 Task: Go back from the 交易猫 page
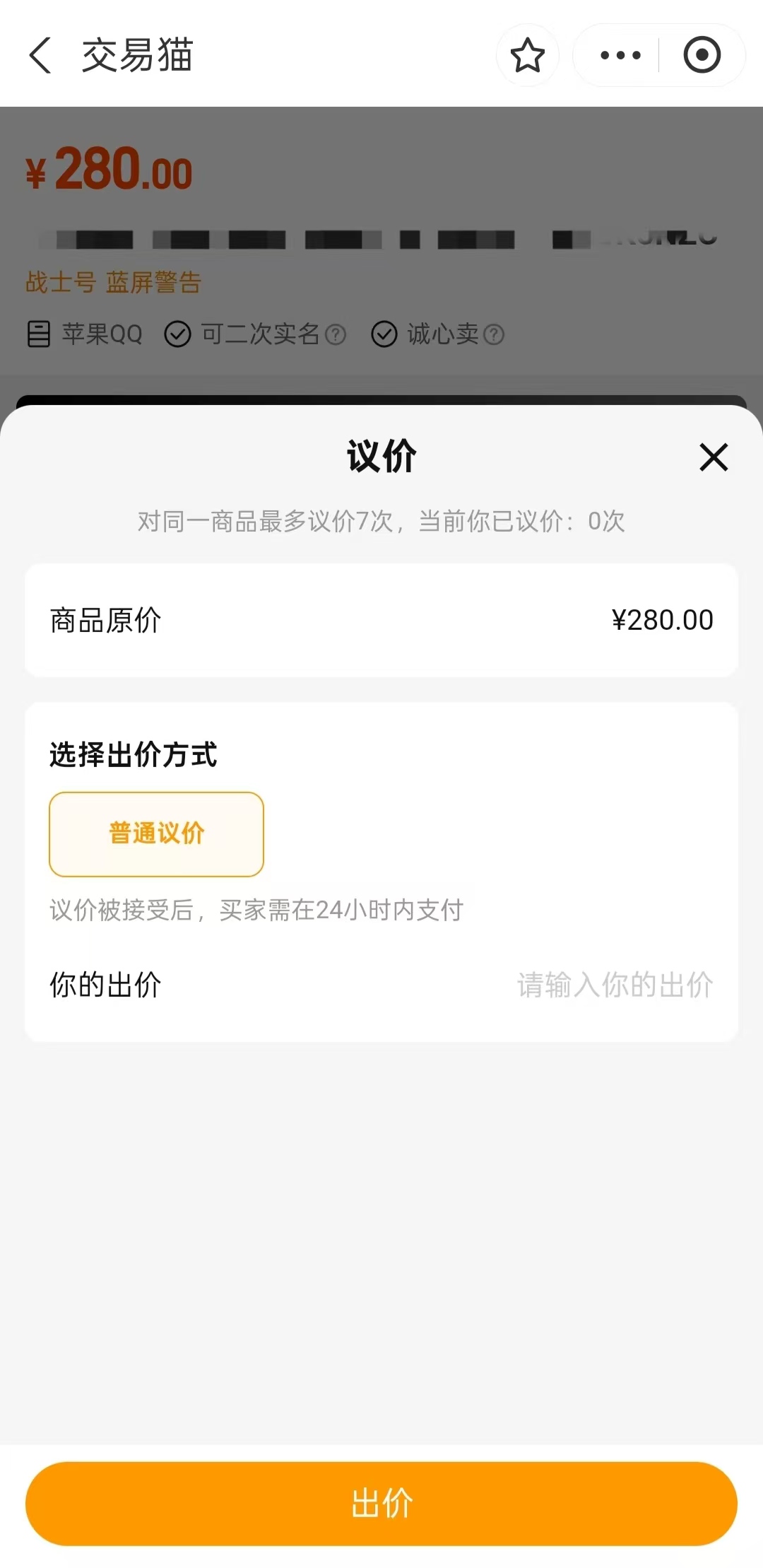(41, 55)
